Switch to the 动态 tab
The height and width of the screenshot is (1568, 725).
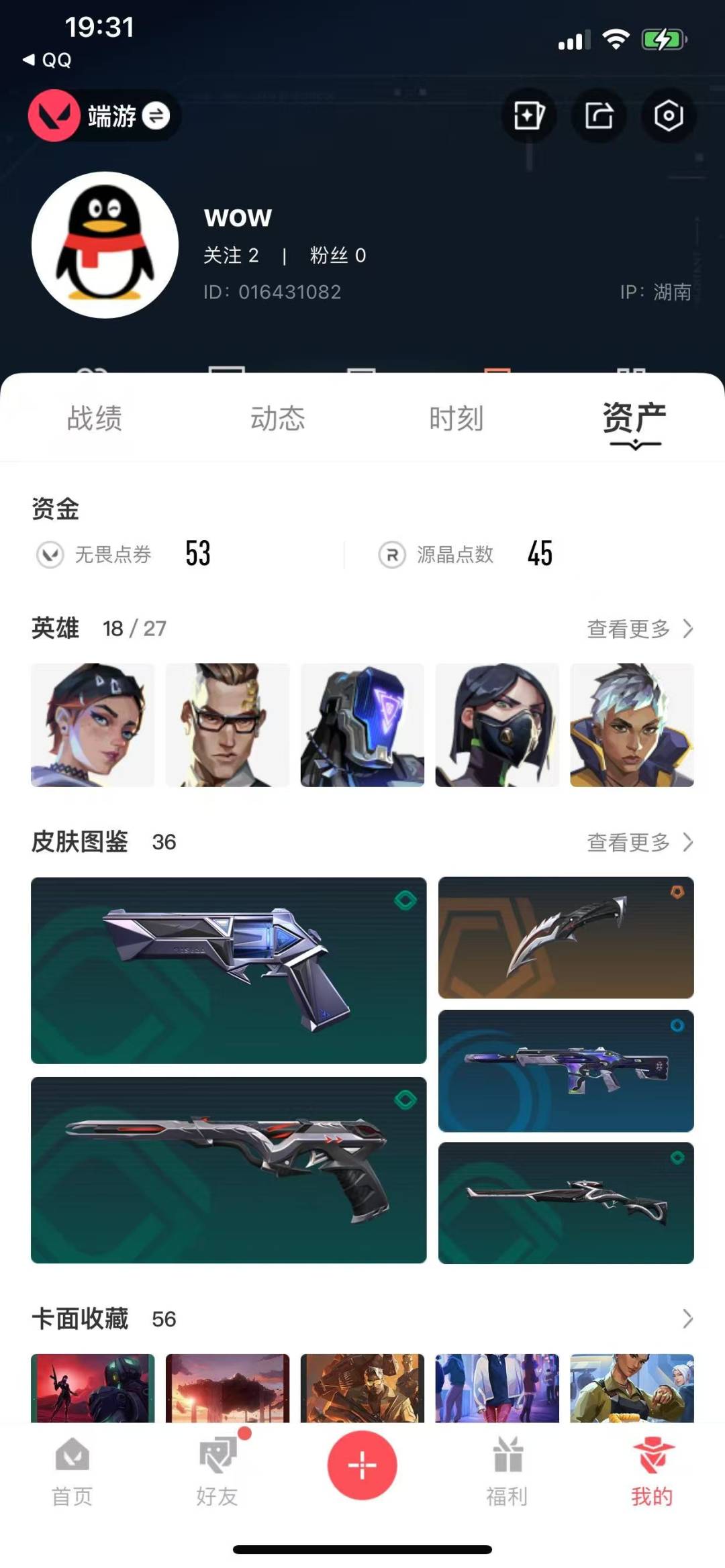click(x=277, y=418)
